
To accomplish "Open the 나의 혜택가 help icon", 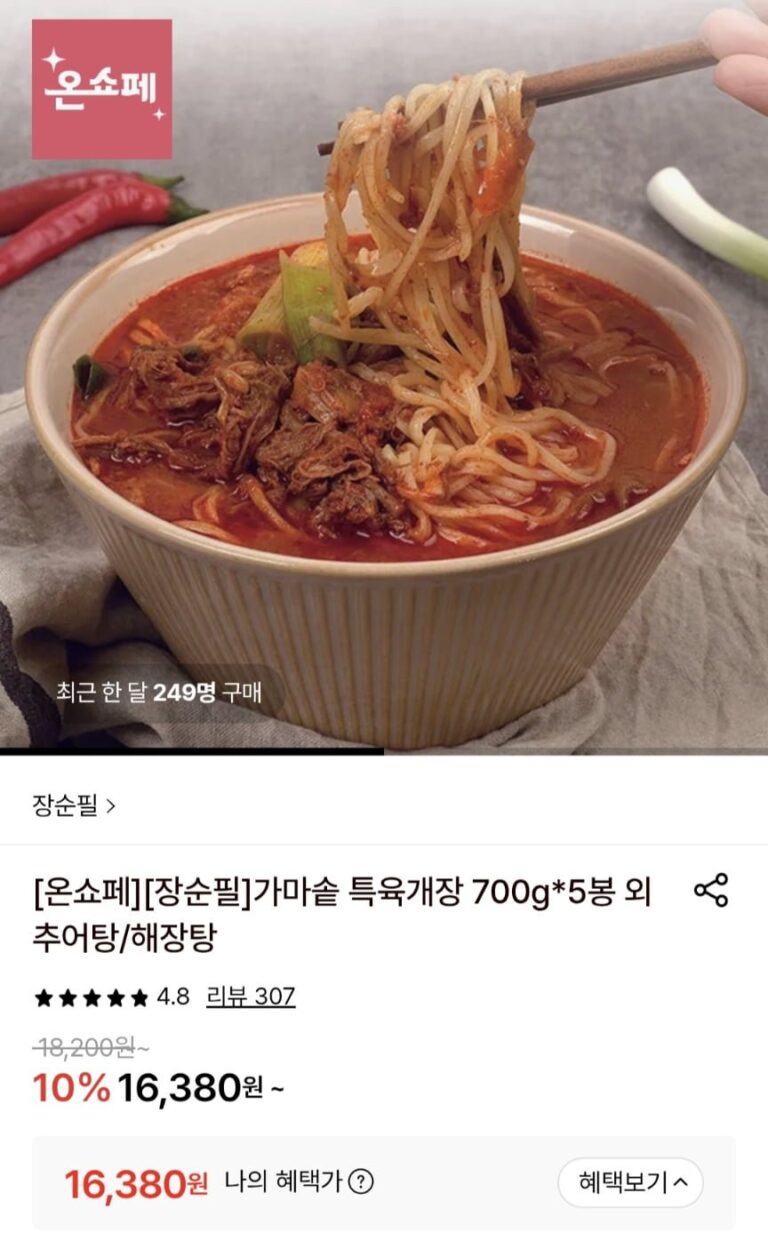I will click(x=361, y=1182).
